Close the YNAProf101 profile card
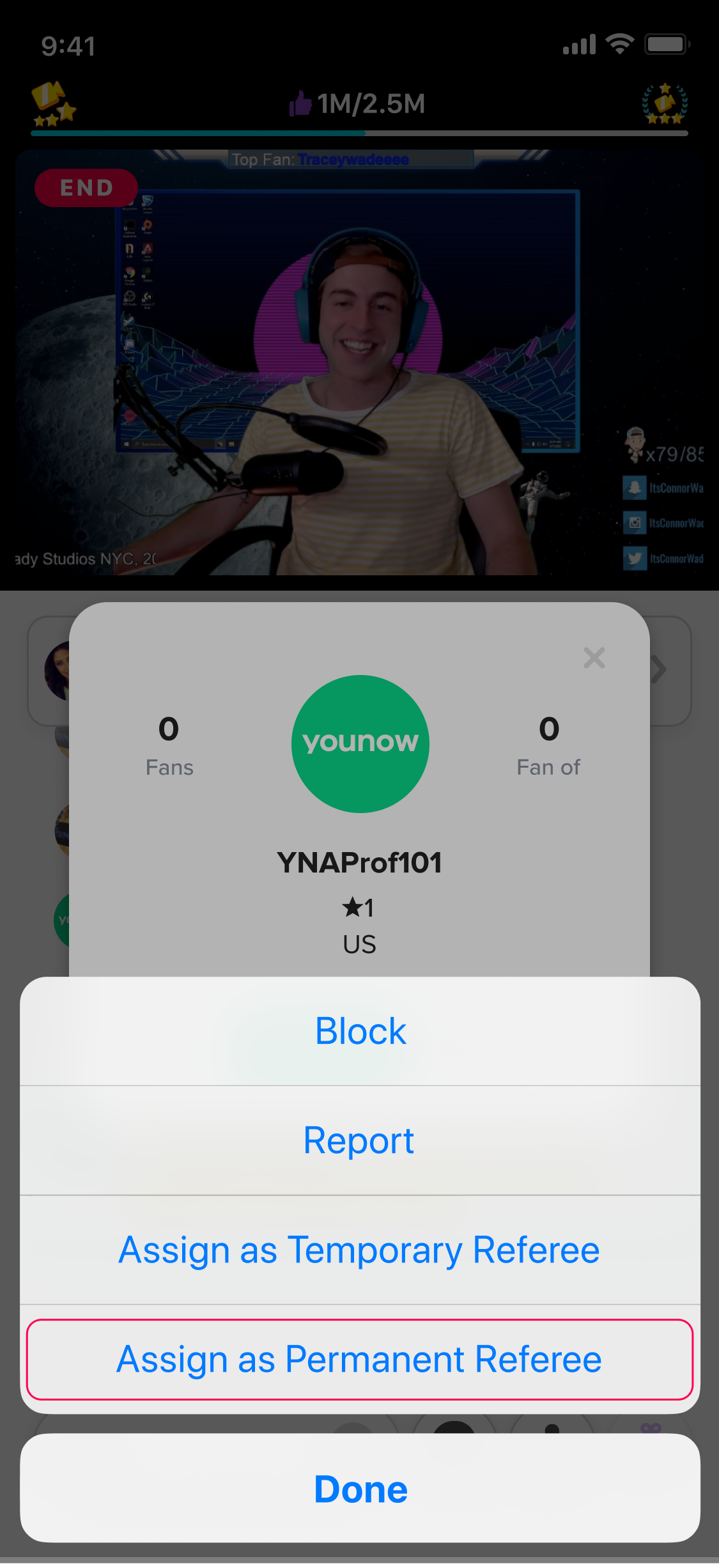This screenshot has width=719, height=1568. click(594, 658)
